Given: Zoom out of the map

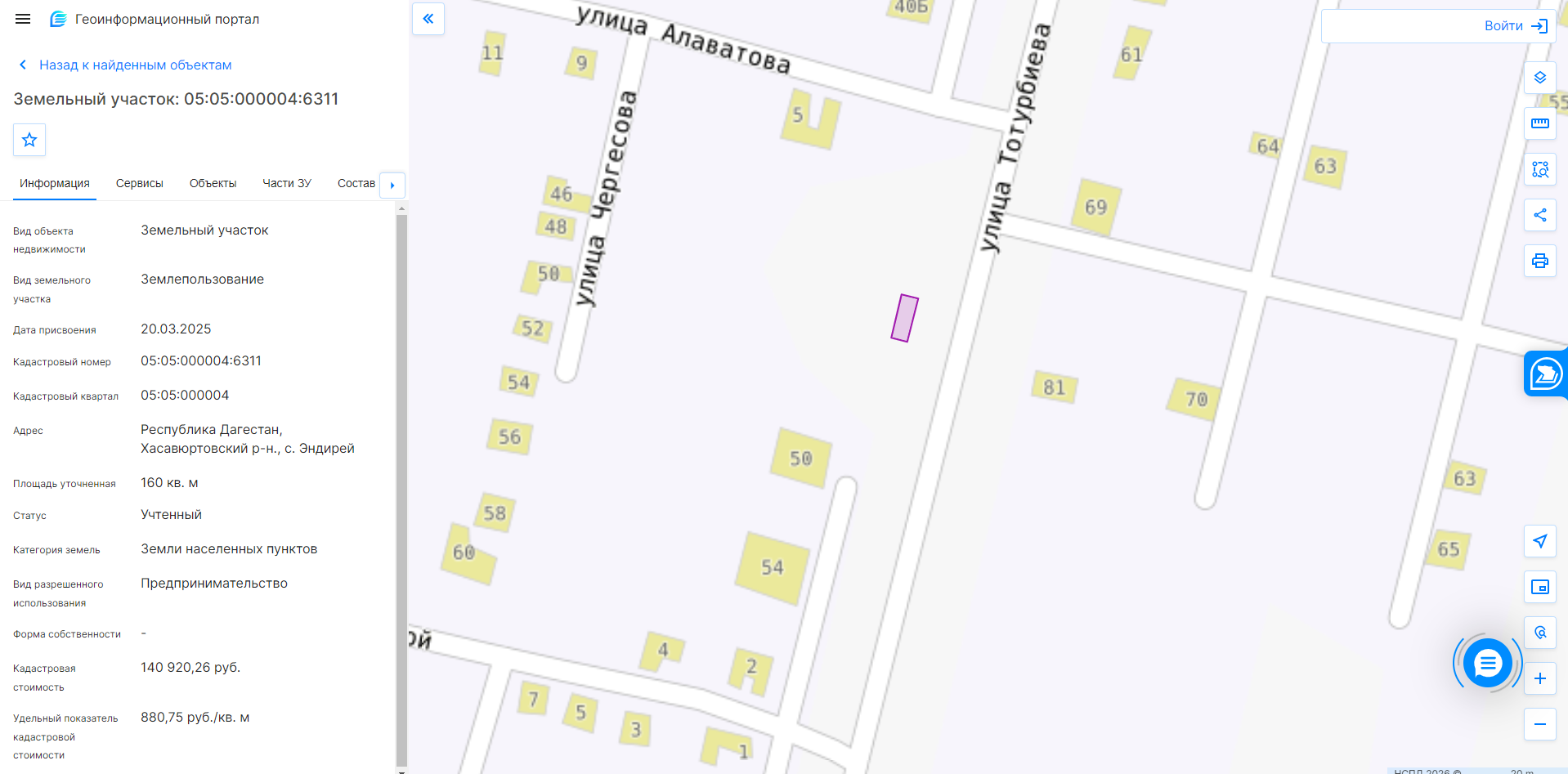Looking at the screenshot, I should pos(1540,724).
